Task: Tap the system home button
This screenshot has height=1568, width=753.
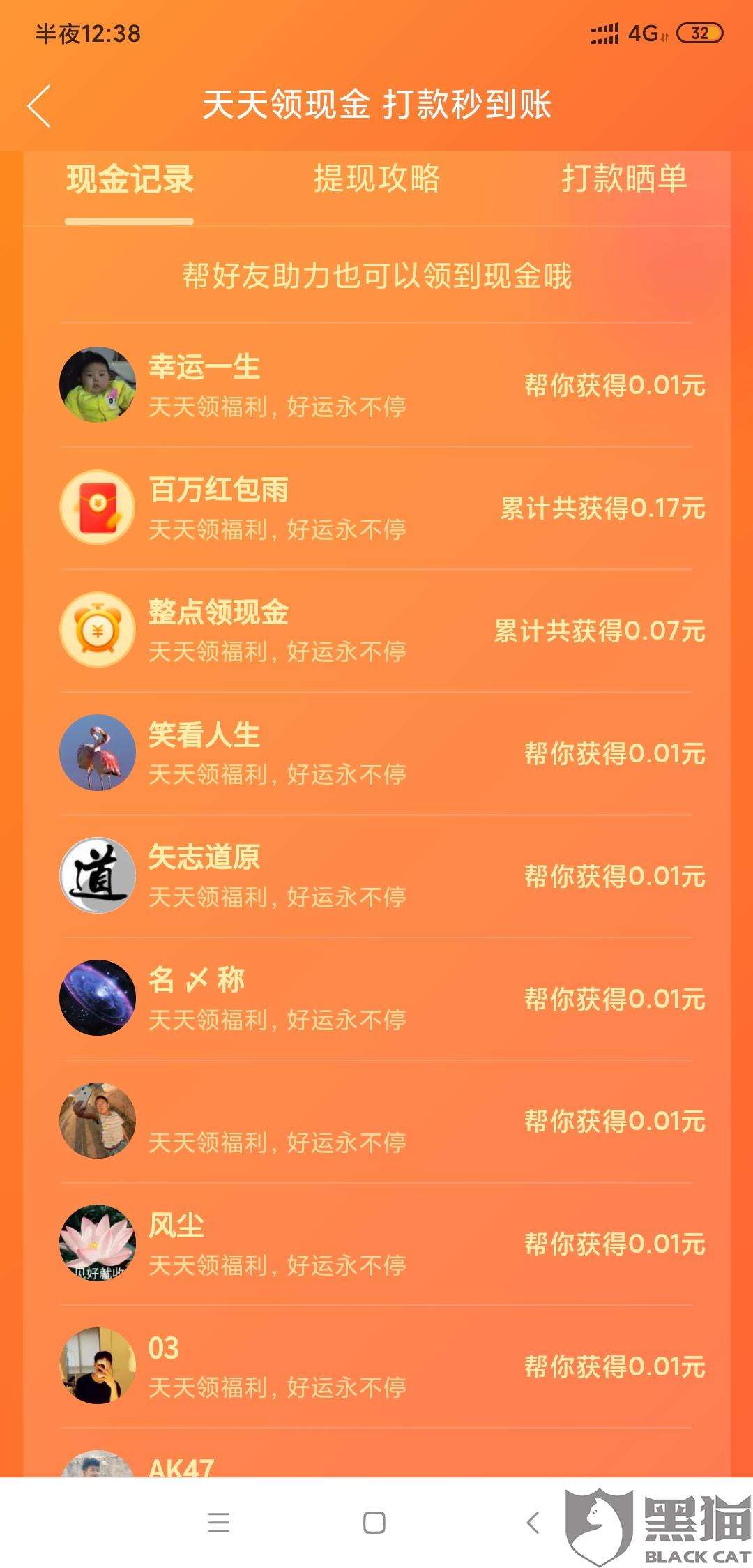Action: (374, 1522)
